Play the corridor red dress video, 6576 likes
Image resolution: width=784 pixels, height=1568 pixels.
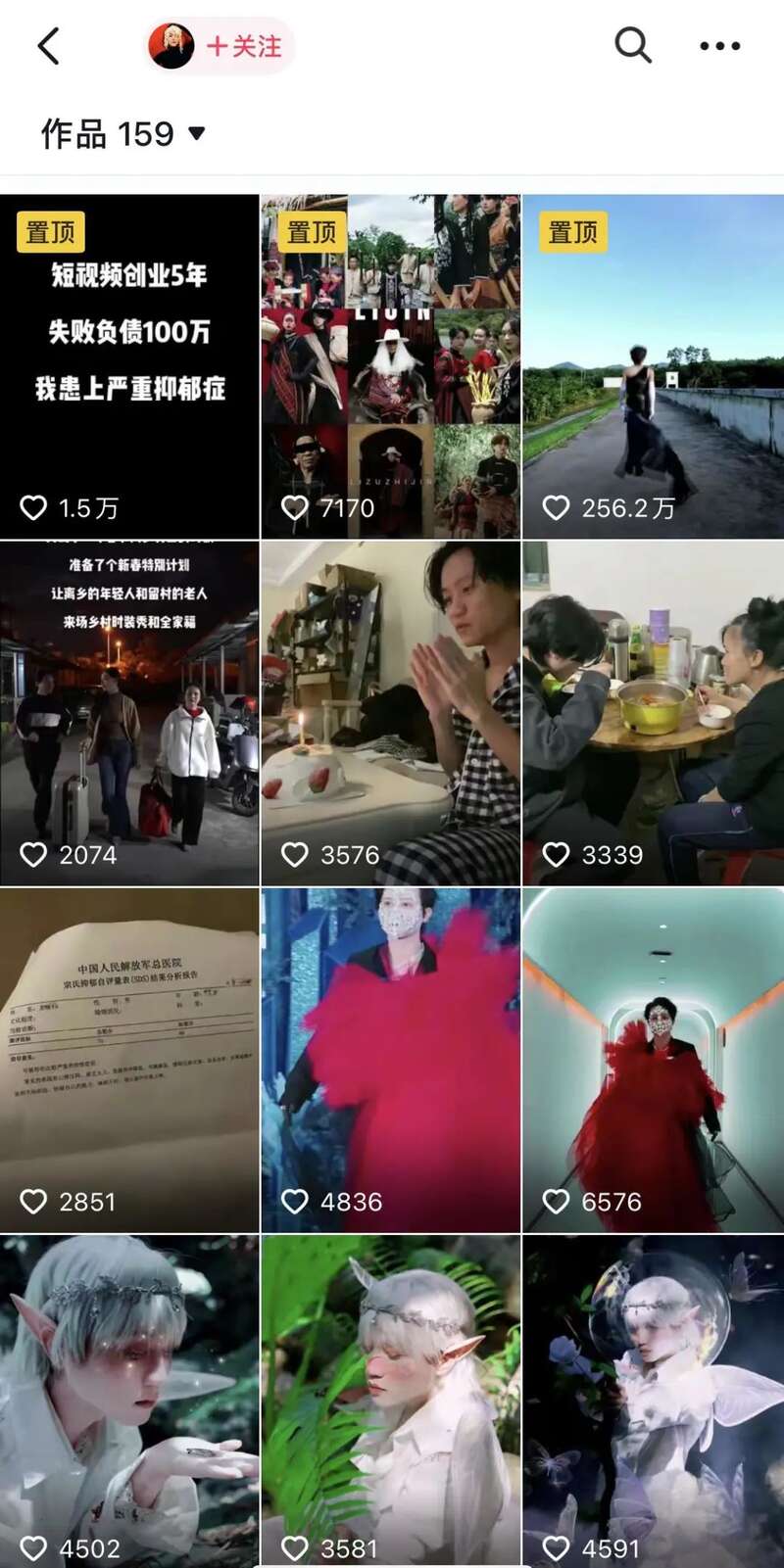click(x=653, y=1060)
